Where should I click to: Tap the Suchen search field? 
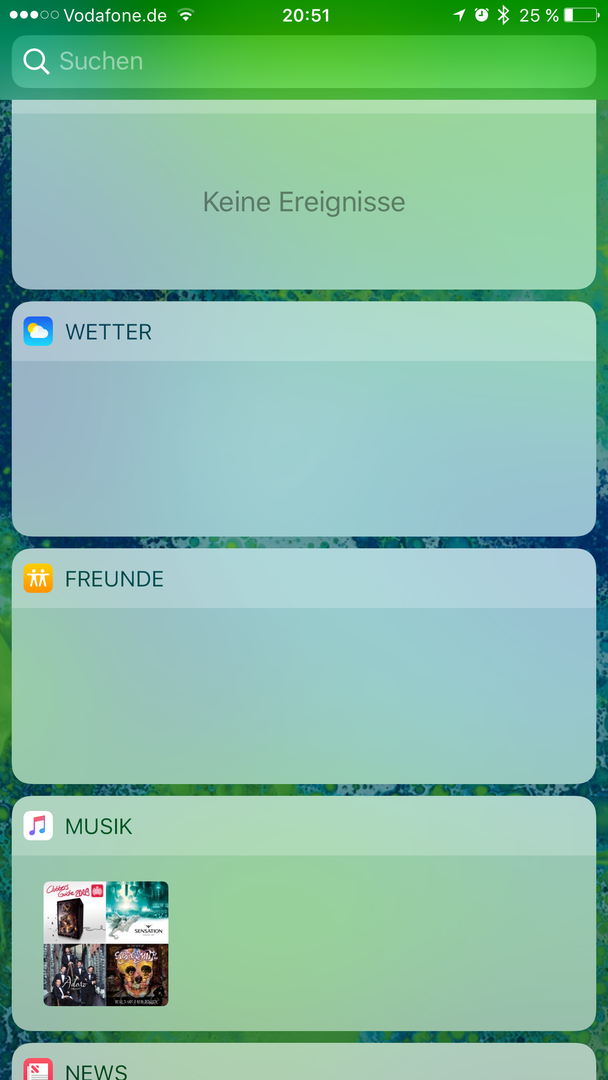[303, 61]
